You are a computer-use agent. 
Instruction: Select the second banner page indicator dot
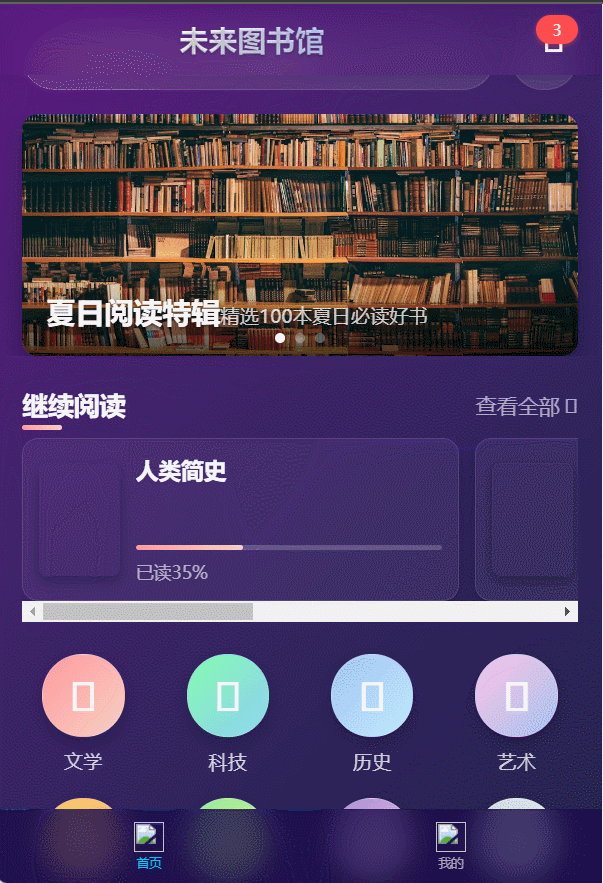(300, 338)
